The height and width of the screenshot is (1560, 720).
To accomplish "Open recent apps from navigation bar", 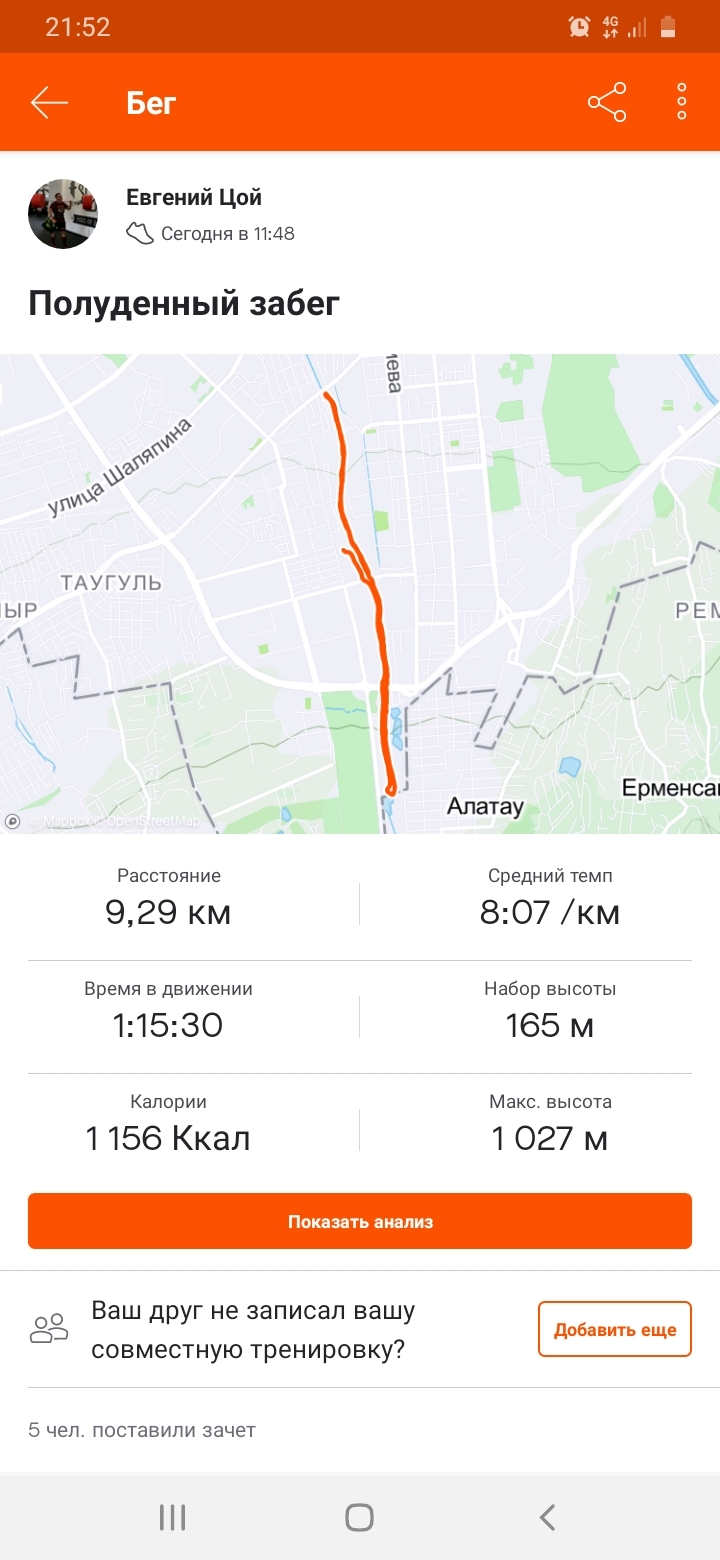I will (x=173, y=1517).
